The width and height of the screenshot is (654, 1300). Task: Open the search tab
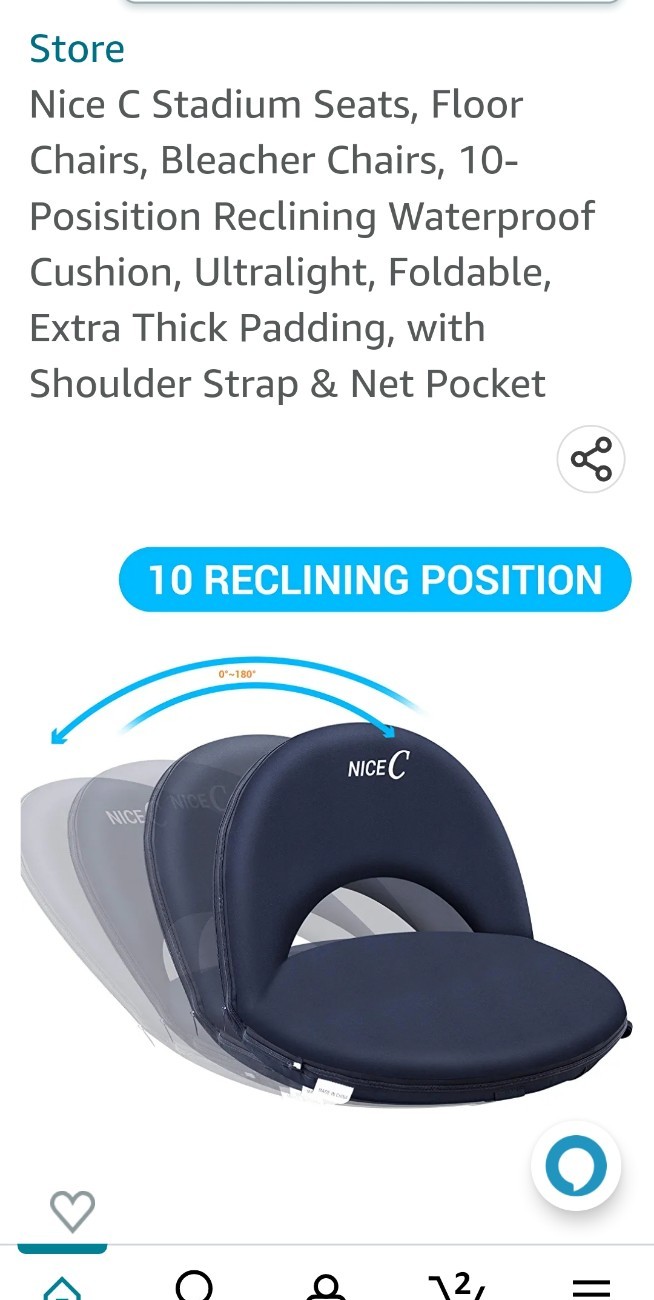194,1284
